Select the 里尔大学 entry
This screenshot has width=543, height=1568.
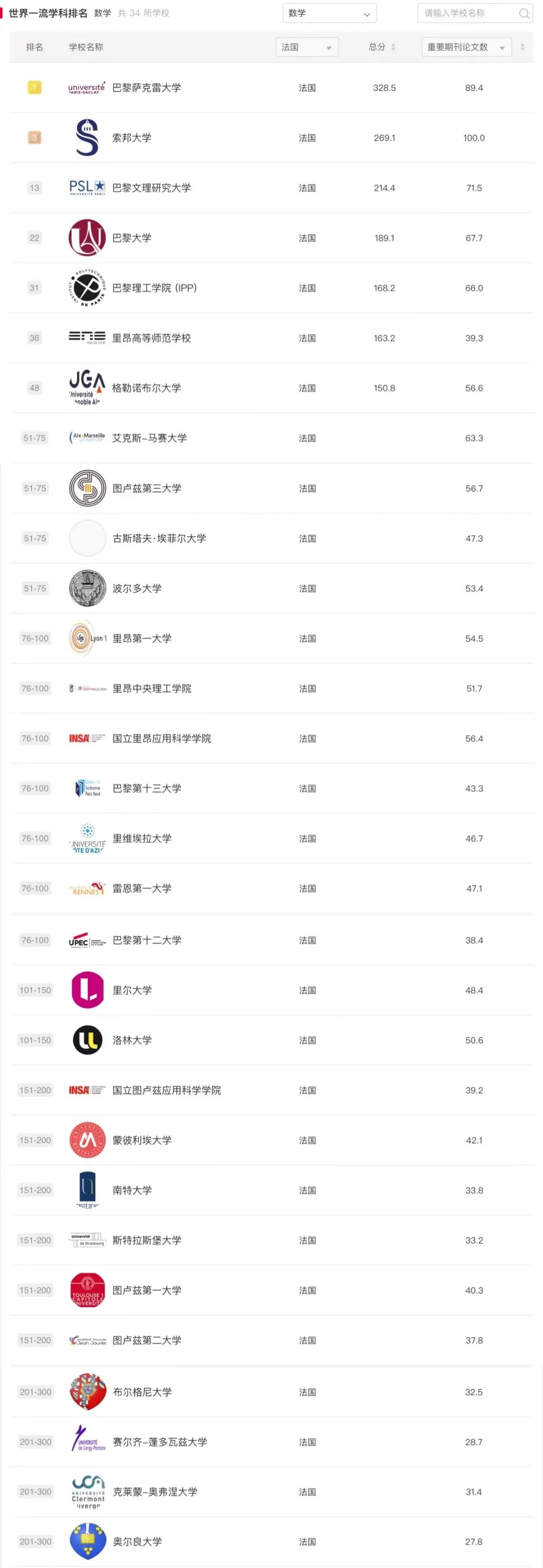[132, 991]
